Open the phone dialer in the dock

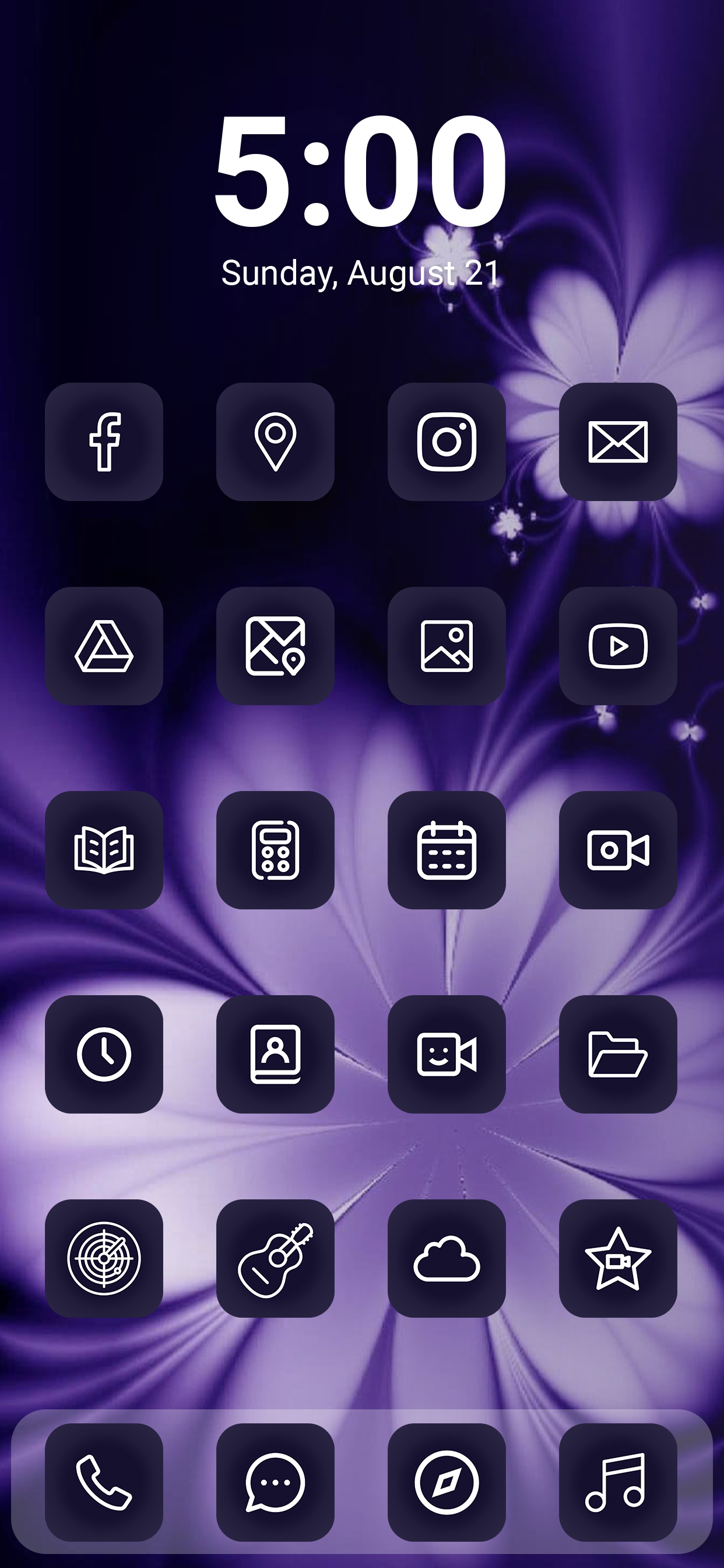[104, 1482]
